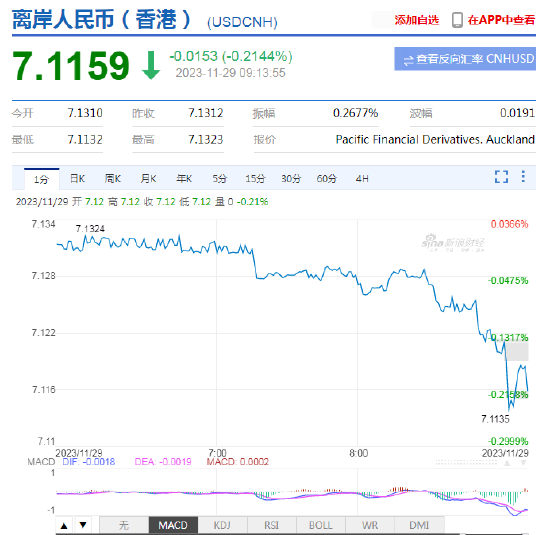
Task: Switch to 年K chart
Action: (184, 179)
